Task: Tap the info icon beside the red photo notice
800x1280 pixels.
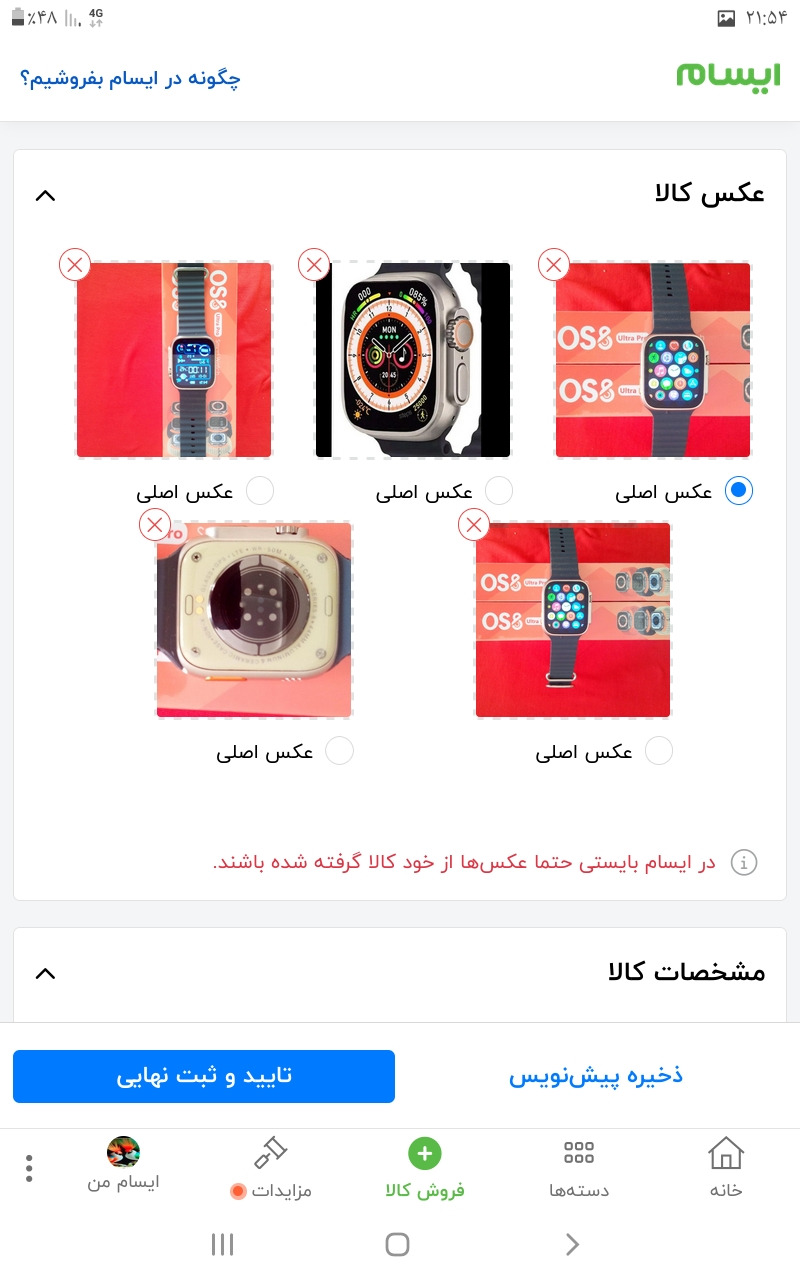Action: pos(743,862)
